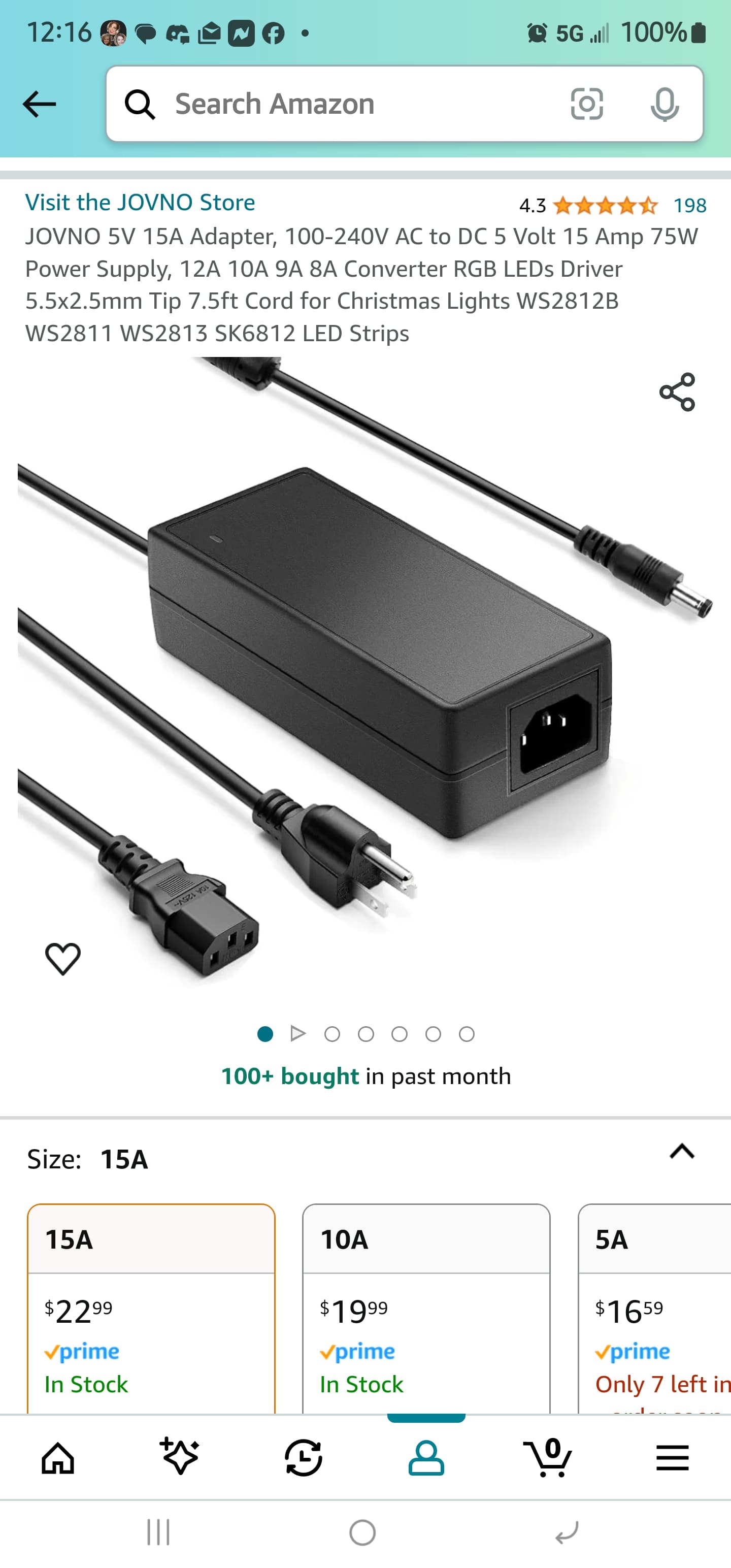Open the hamburger menu tab
731x1568 pixels.
(x=672, y=1458)
